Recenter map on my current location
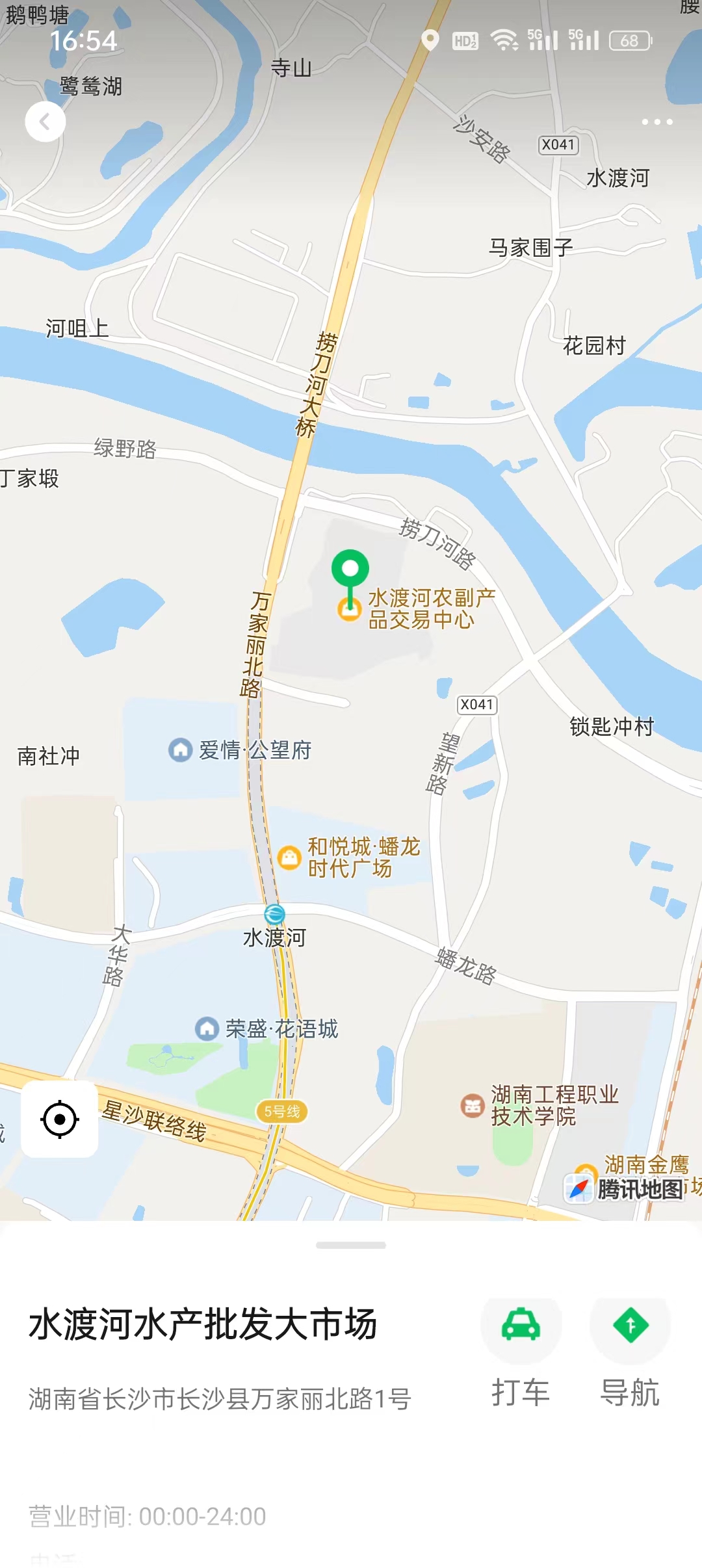702x1568 pixels. click(60, 1119)
